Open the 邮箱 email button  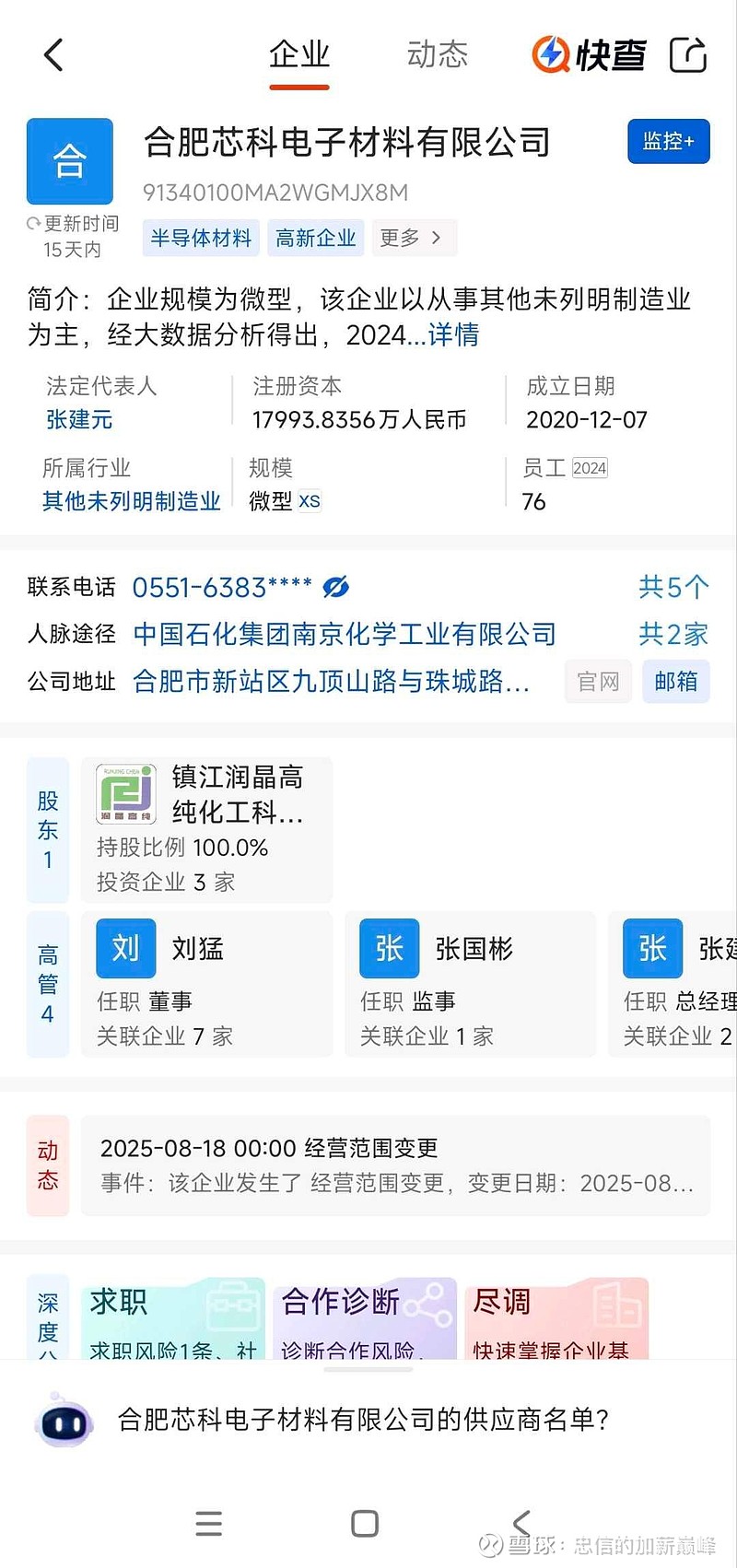(x=675, y=682)
